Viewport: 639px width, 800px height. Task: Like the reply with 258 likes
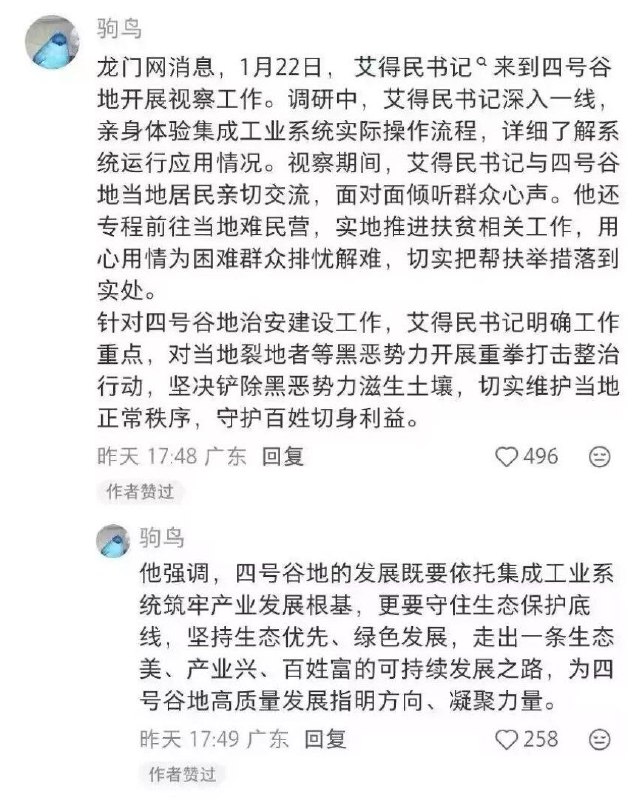(507, 739)
